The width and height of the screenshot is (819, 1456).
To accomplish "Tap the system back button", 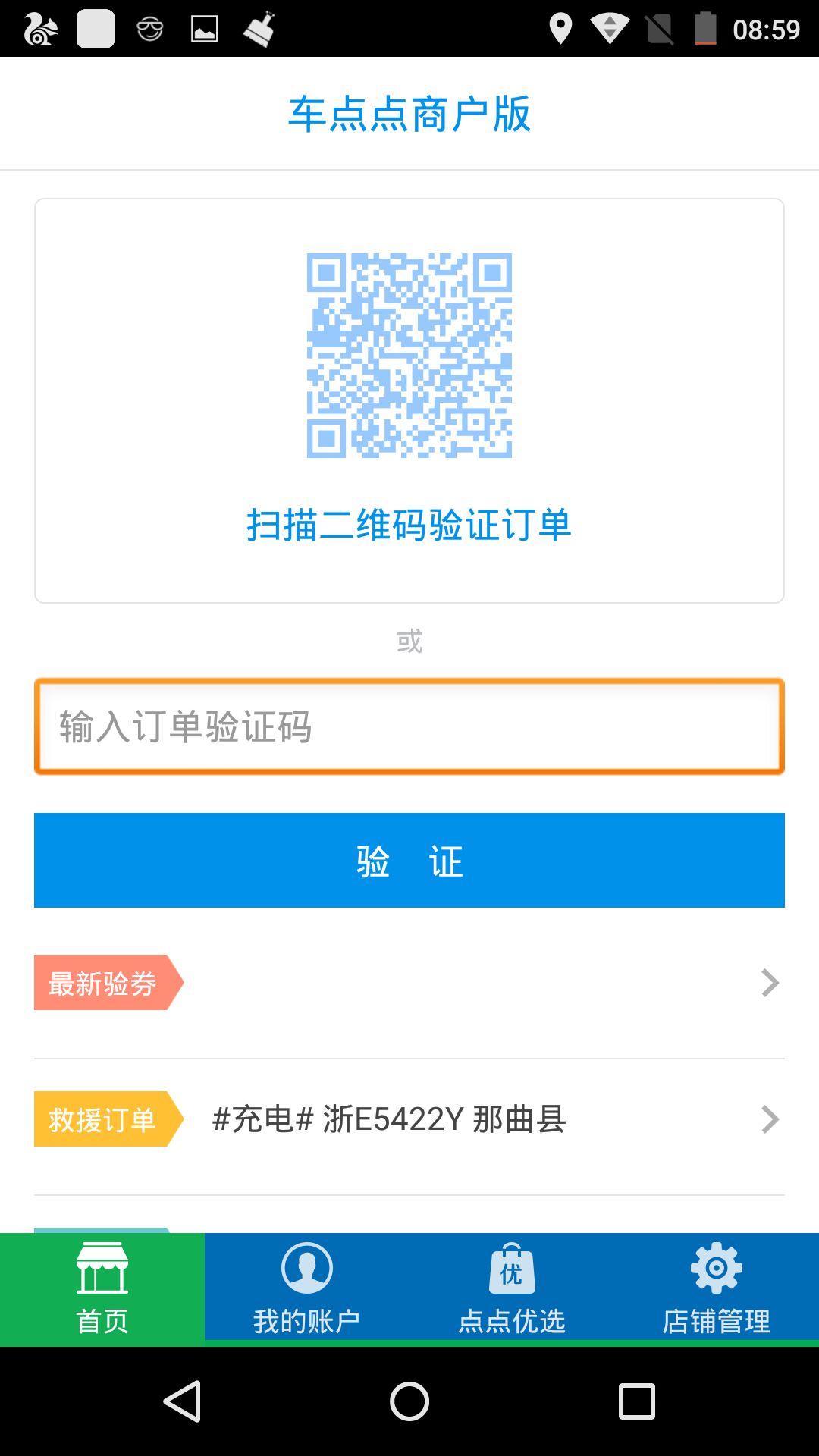I will [182, 1401].
